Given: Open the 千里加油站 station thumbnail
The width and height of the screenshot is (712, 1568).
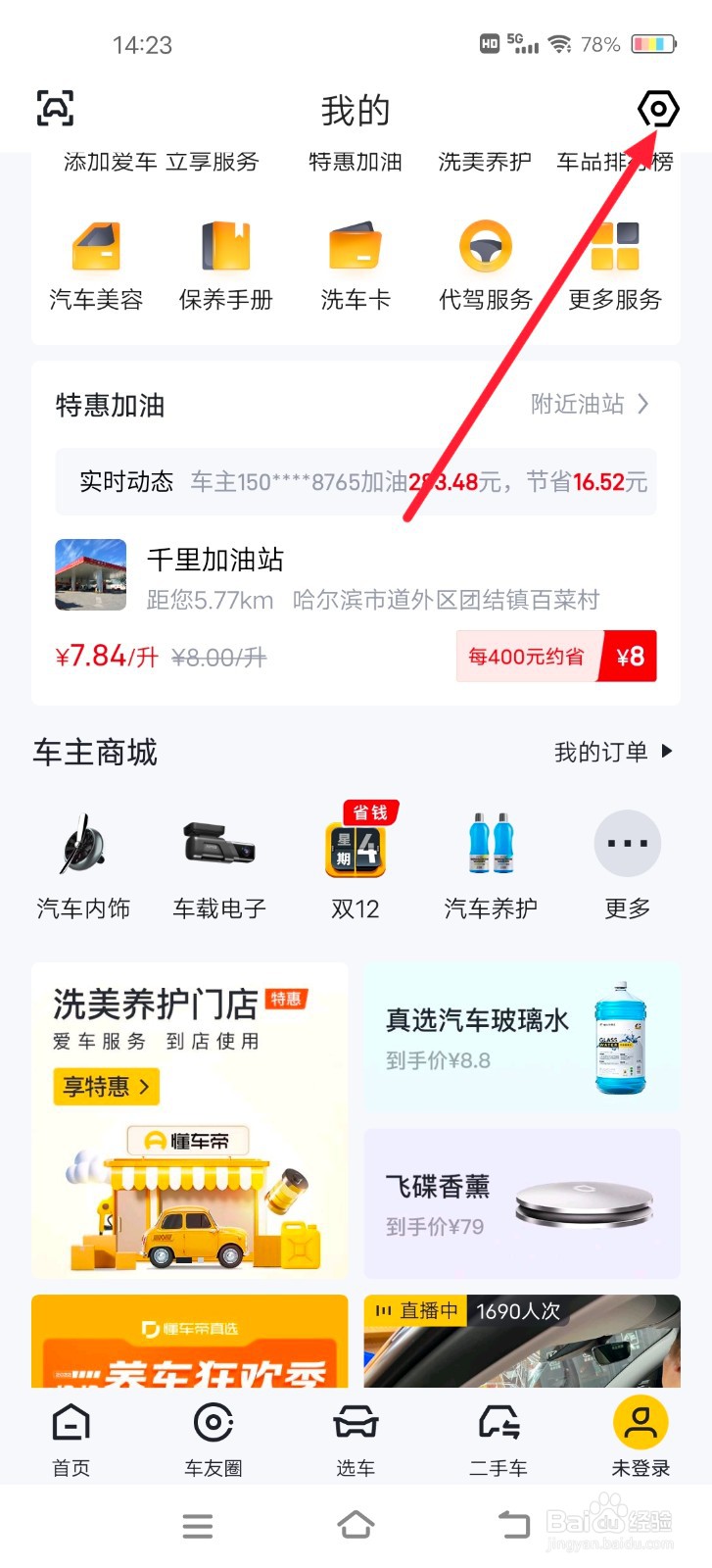Looking at the screenshot, I should [90, 574].
